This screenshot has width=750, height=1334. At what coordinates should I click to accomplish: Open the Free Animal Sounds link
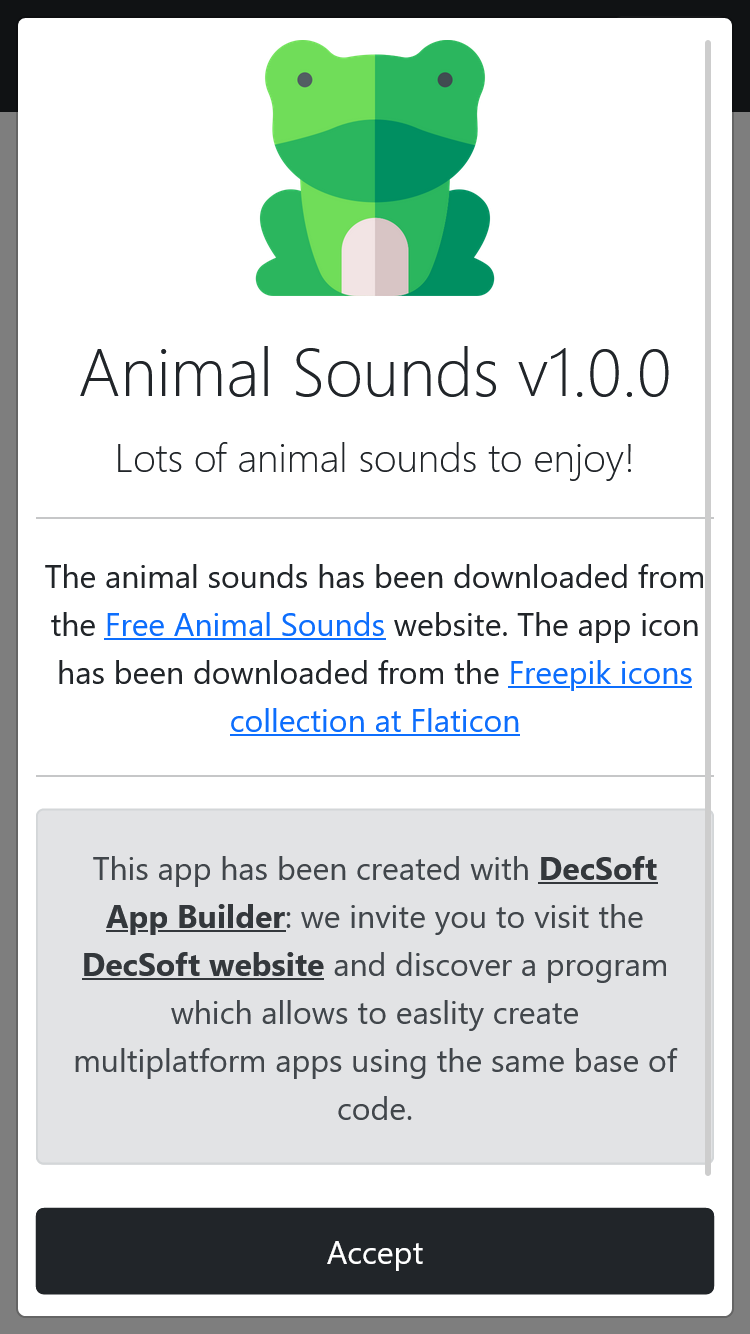[x=245, y=625]
